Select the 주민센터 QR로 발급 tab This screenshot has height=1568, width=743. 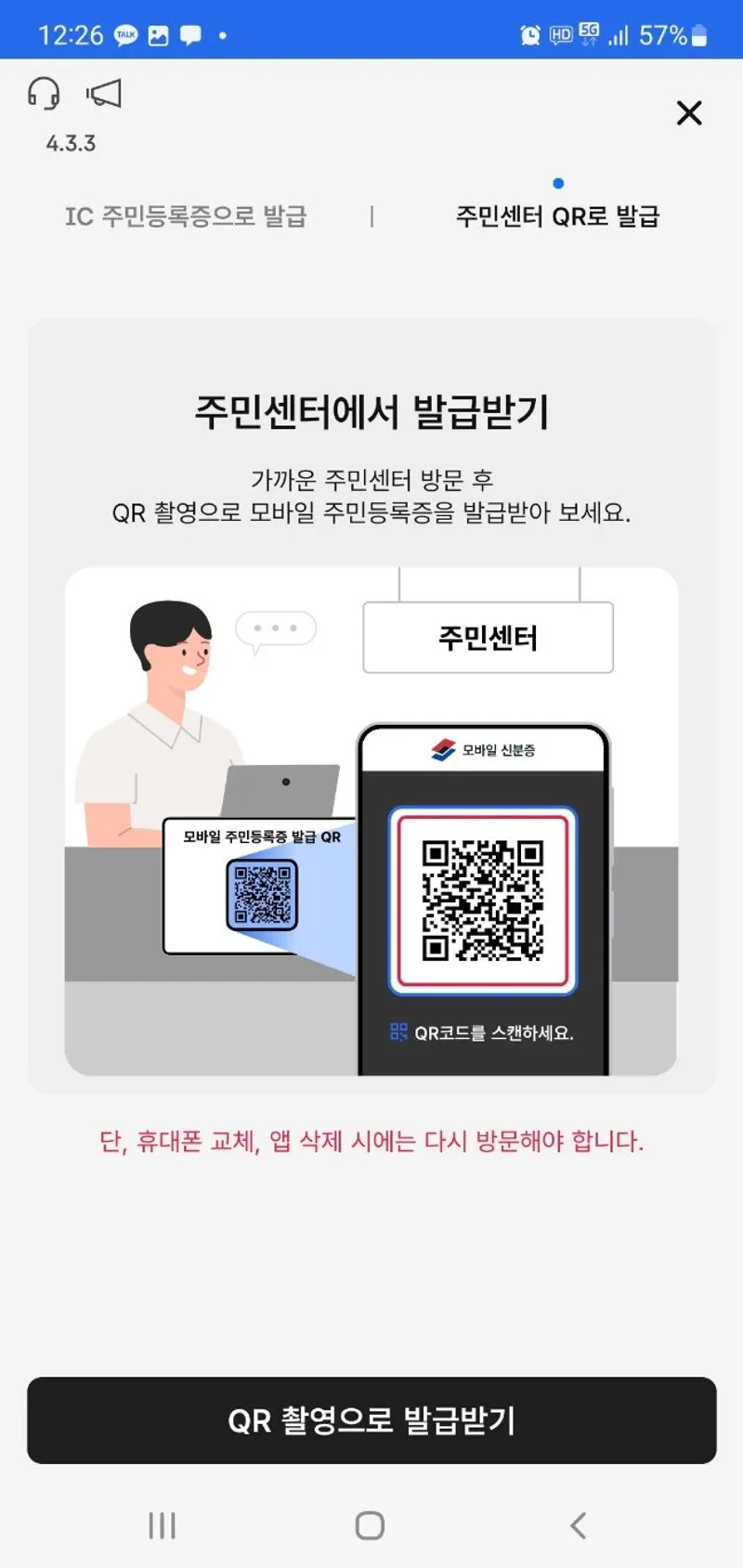coord(557,216)
